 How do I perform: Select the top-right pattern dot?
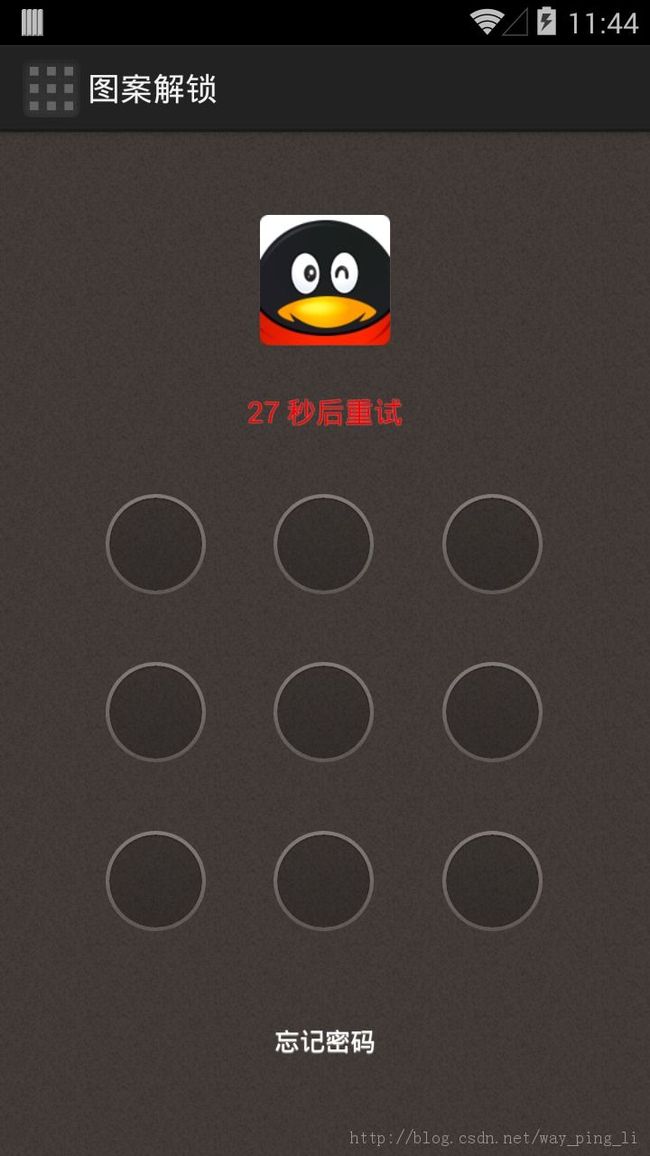coord(492,544)
